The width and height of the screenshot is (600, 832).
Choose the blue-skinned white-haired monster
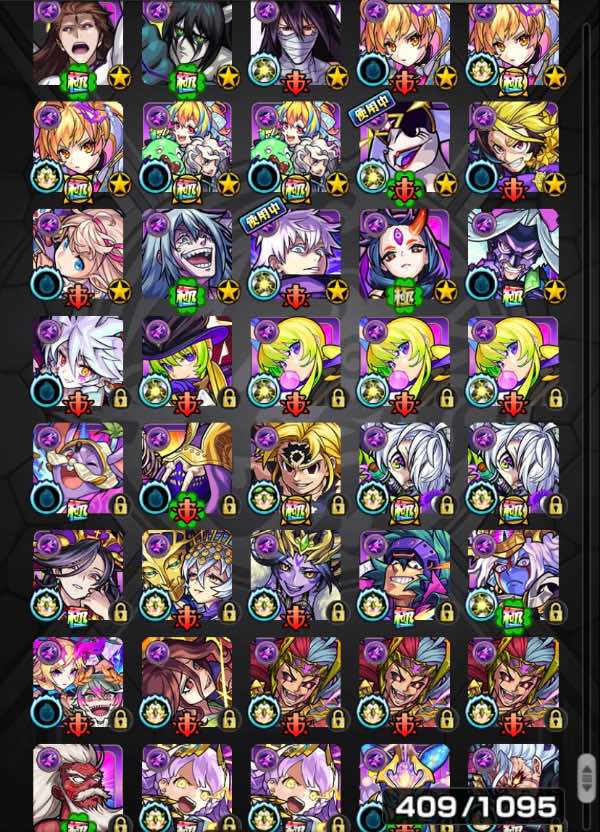(x=512, y=578)
